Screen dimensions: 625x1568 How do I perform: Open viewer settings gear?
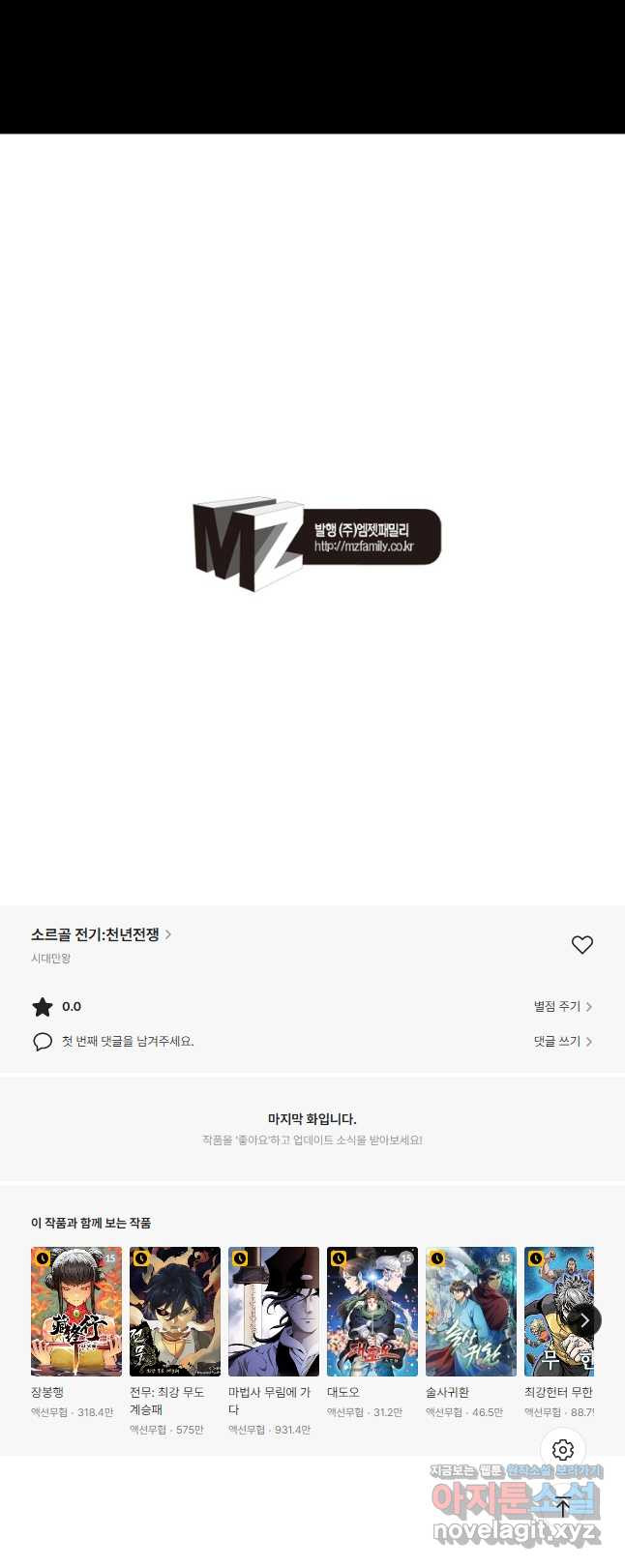click(x=563, y=1450)
